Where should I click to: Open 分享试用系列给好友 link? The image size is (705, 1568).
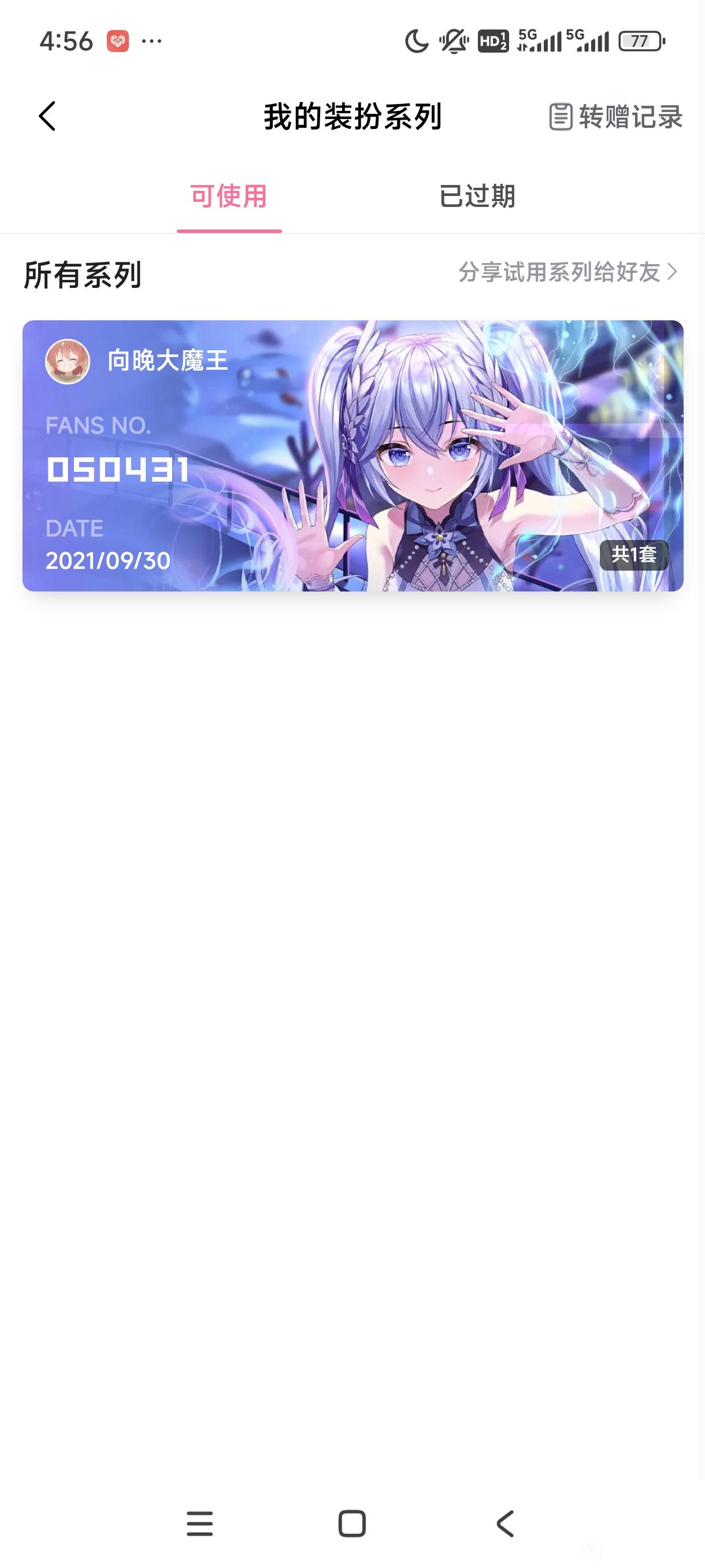point(567,272)
